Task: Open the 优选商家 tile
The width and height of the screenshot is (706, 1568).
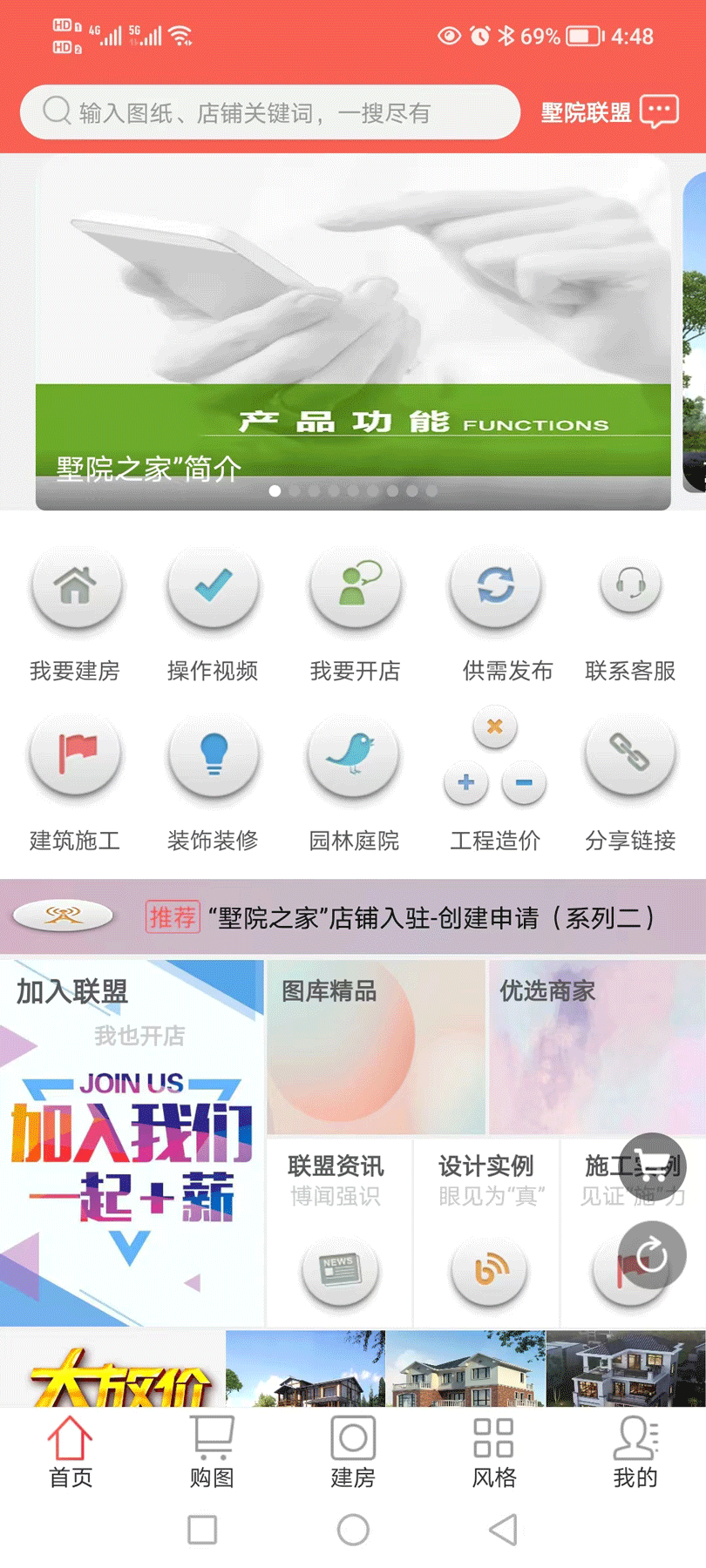Action: pyautogui.click(x=597, y=1046)
